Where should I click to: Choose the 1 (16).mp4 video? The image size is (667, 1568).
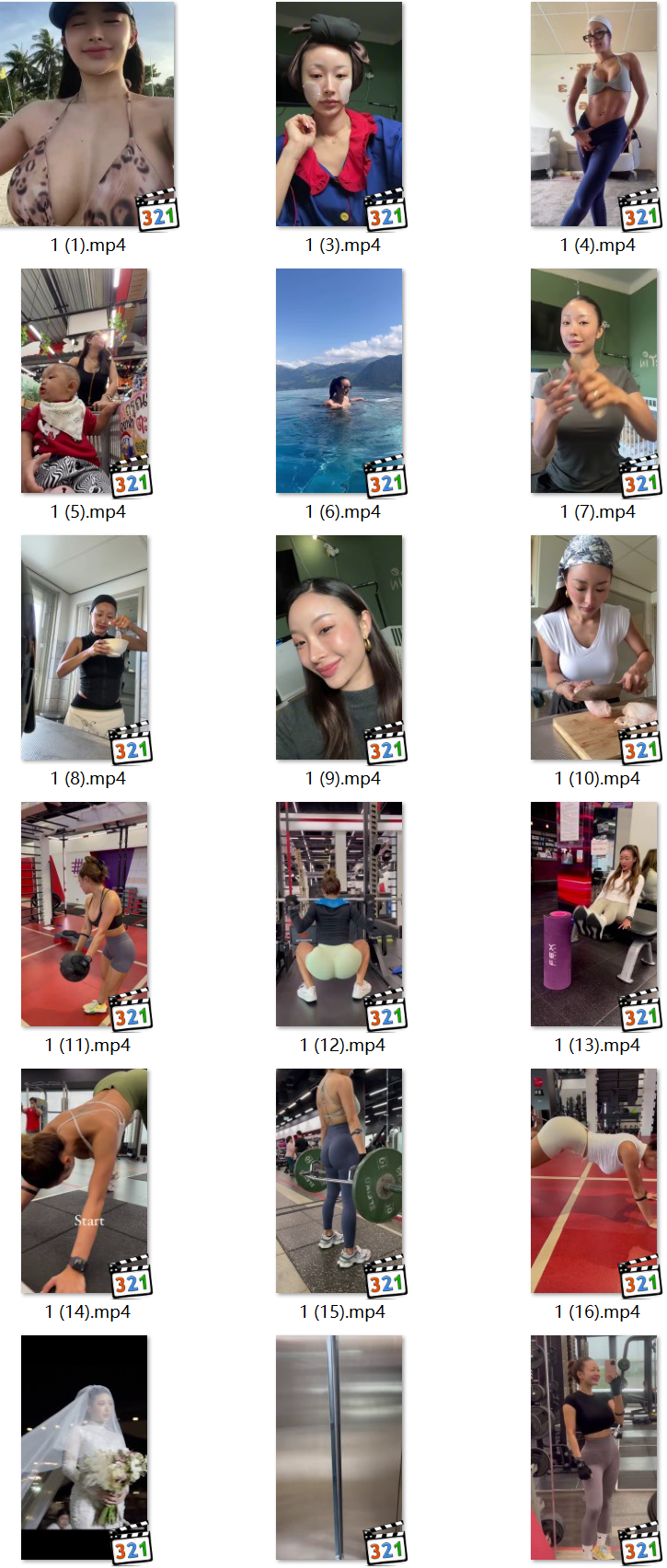(x=594, y=1181)
